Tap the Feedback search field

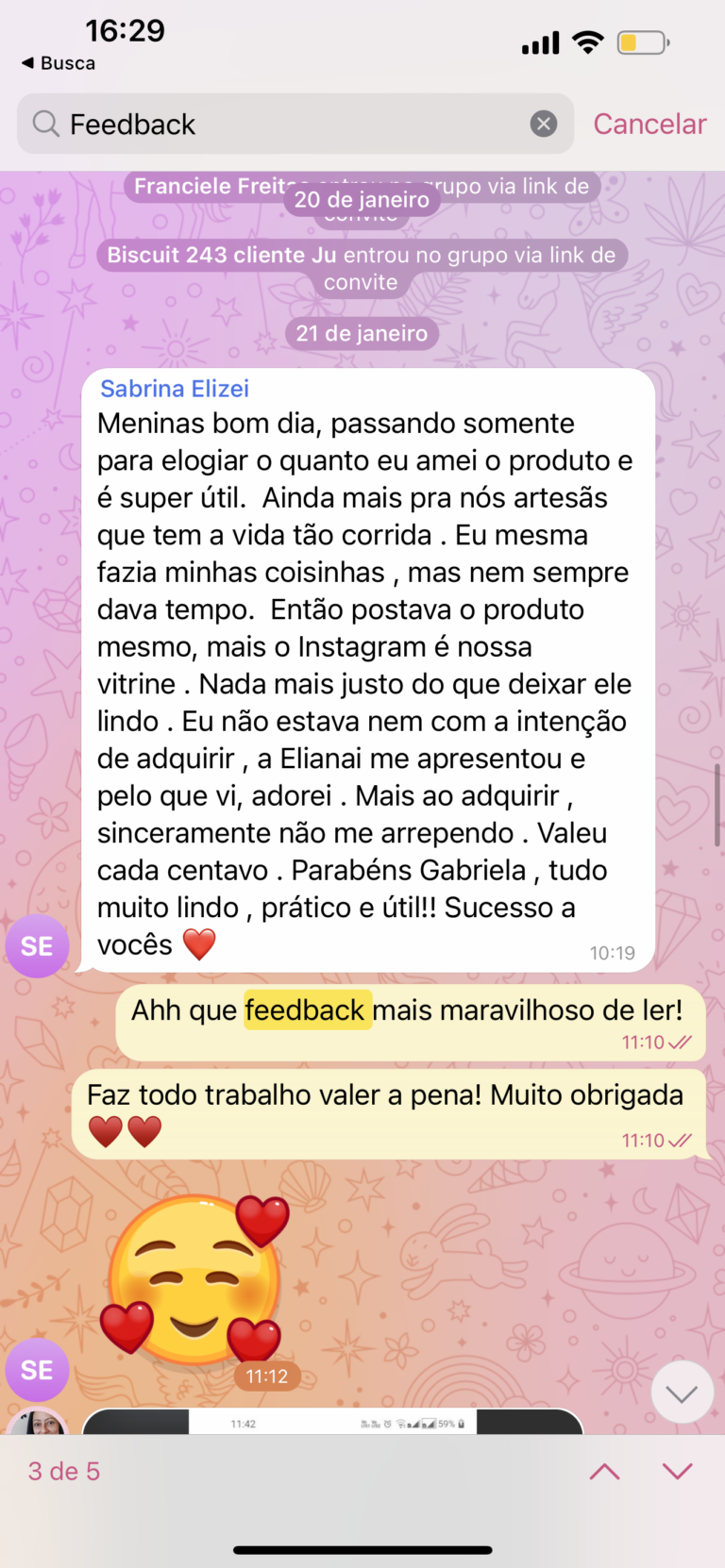[x=283, y=124]
